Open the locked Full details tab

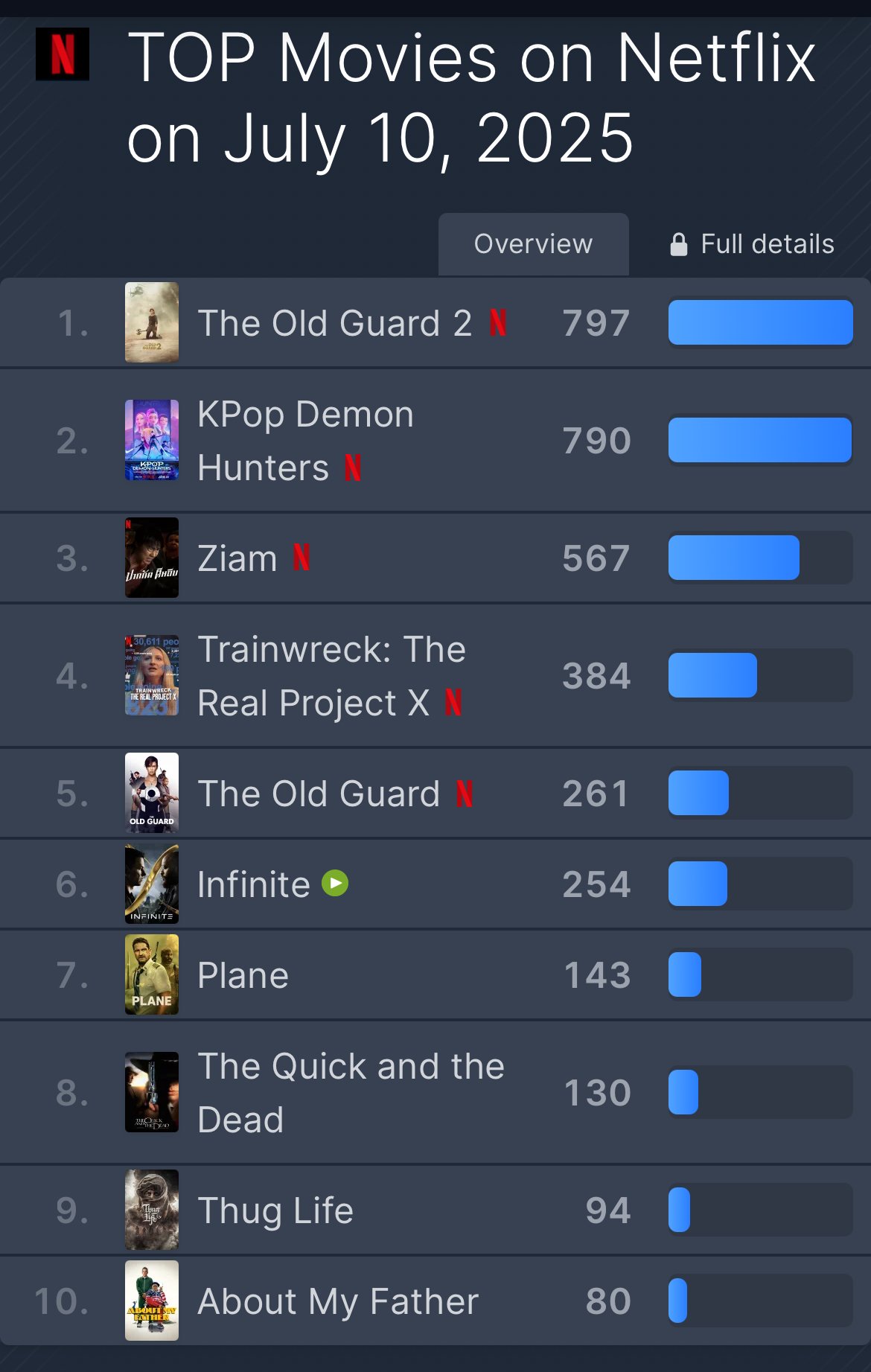pyautogui.click(x=752, y=244)
